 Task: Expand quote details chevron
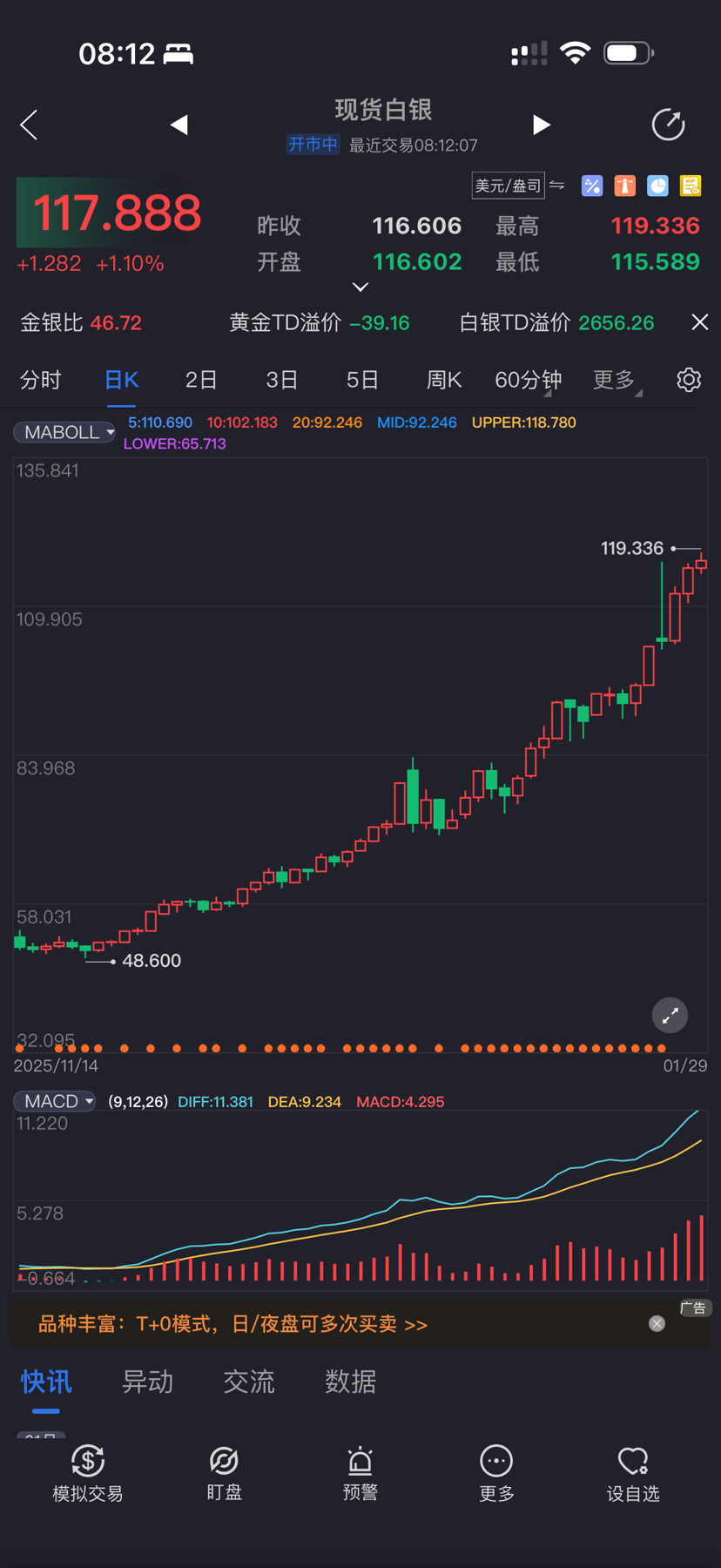pyautogui.click(x=360, y=287)
